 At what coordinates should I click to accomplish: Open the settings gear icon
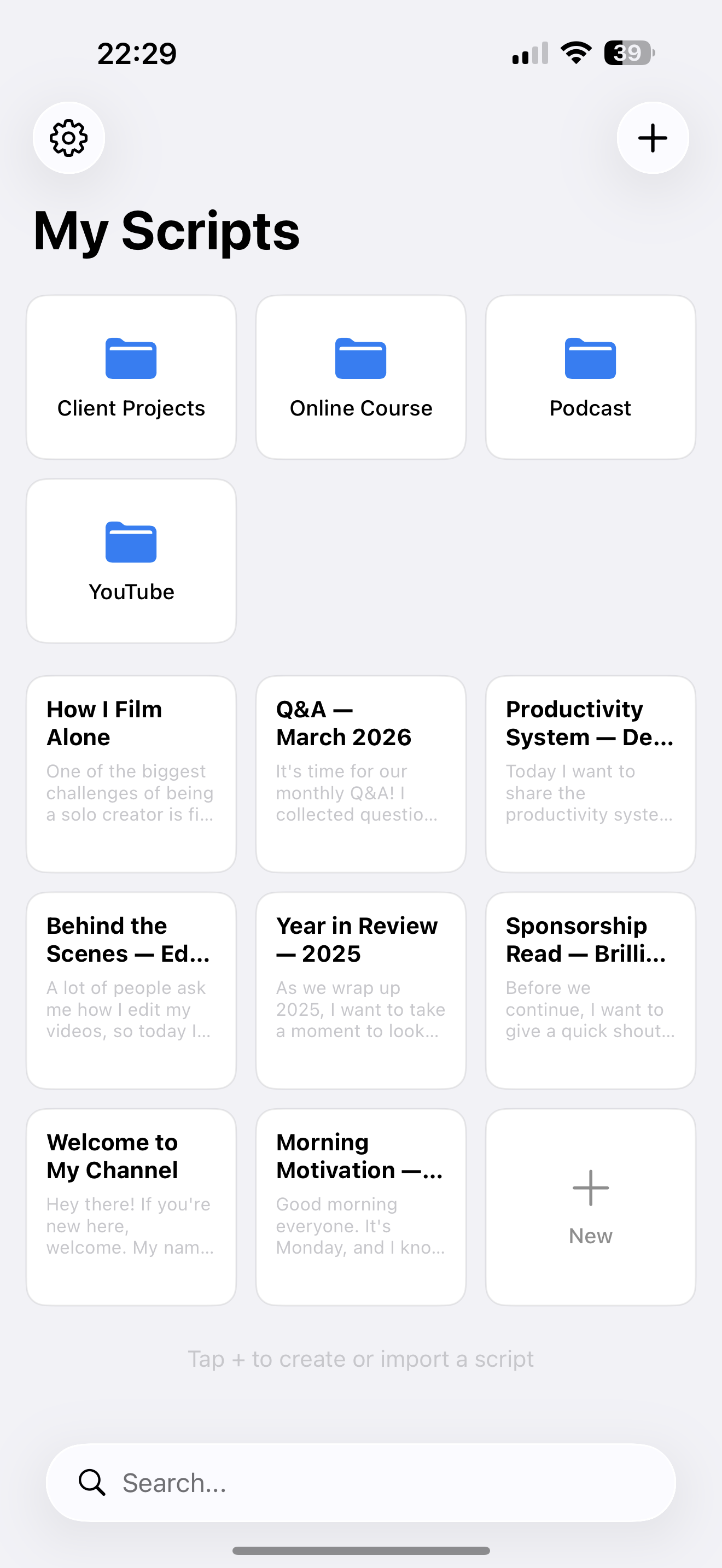click(x=68, y=138)
